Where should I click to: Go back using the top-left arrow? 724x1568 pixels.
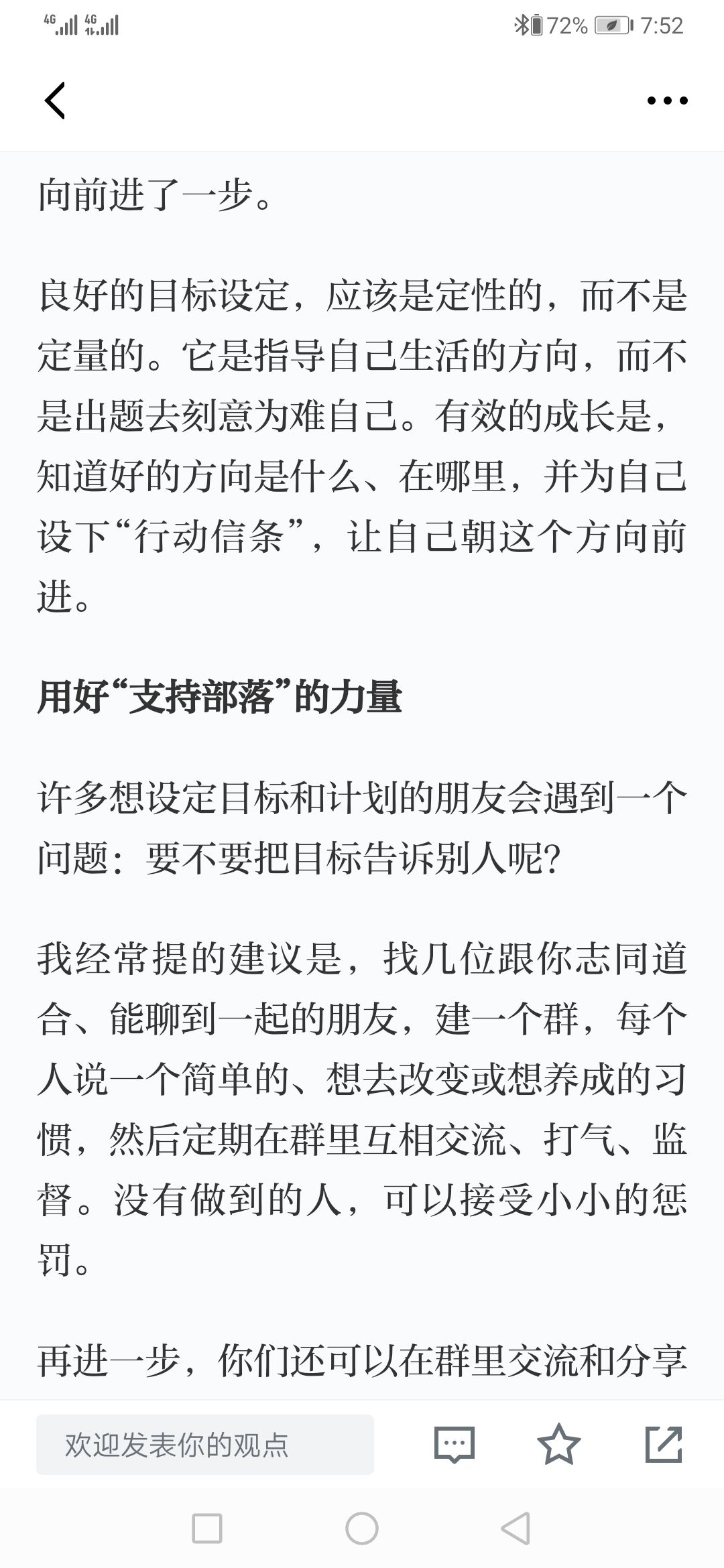[x=55, y=101]
